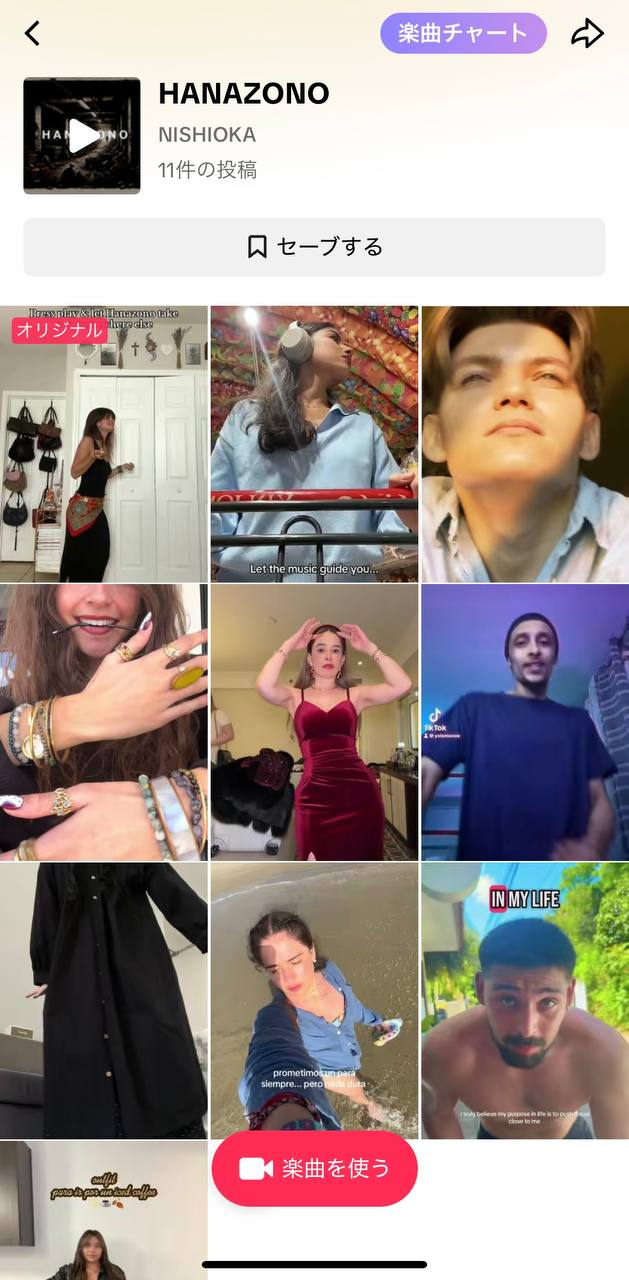The height and width of the screenshot is (1280, 629).
Task: Tap セーブする to save this sound
Action: (314, 246)
